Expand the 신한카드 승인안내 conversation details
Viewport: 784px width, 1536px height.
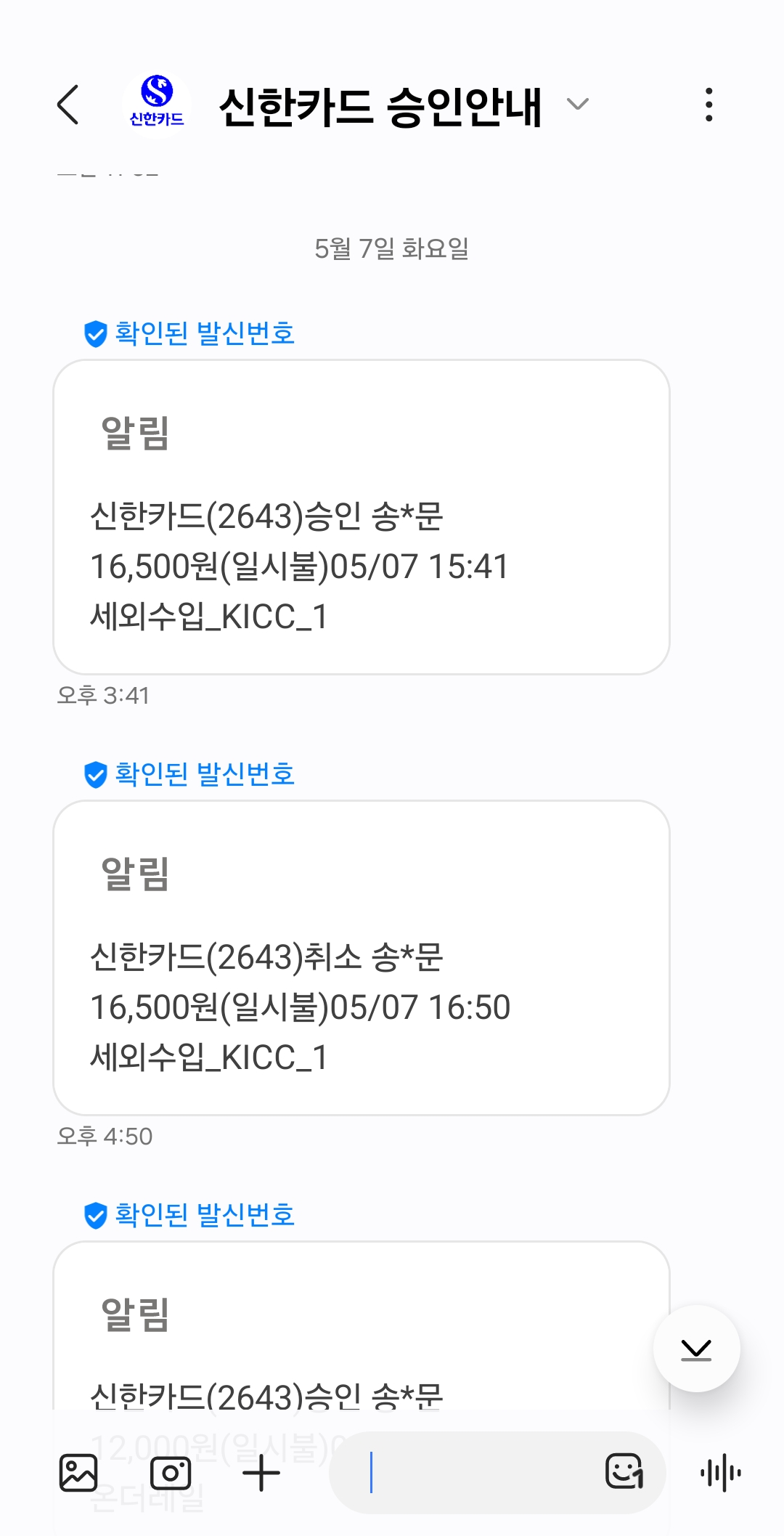coord(577,105)
